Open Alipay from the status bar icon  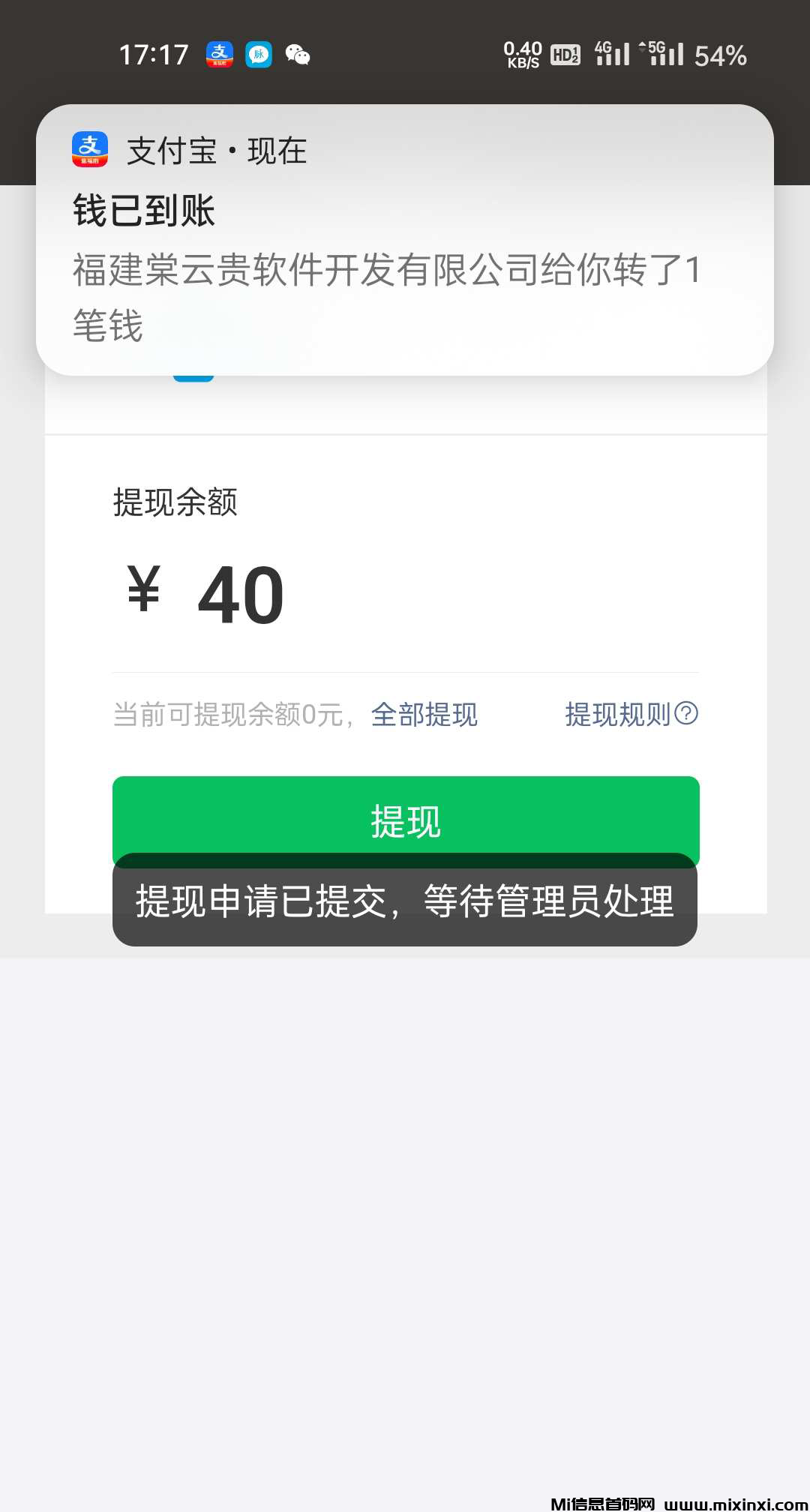[218, 55]
